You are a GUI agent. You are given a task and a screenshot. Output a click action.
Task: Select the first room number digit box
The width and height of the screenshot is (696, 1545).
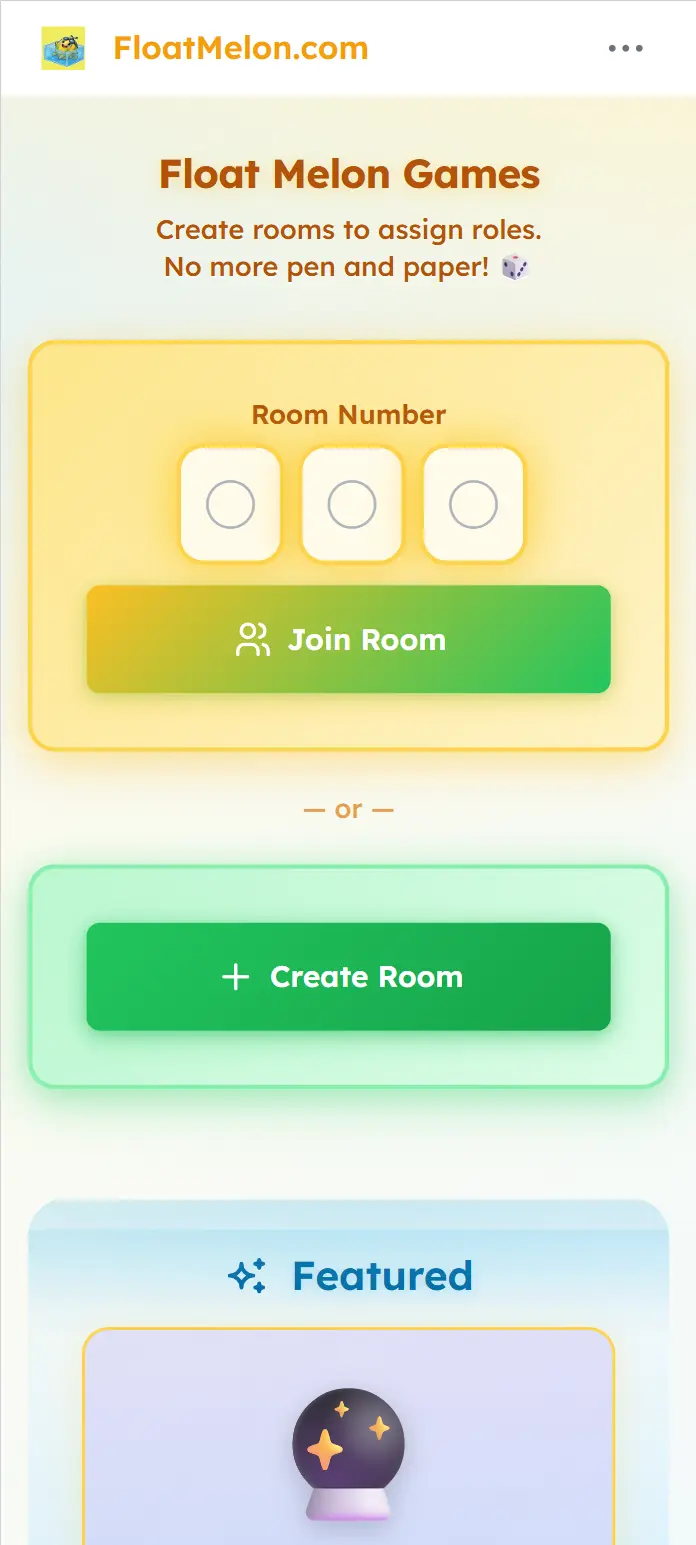click(230, 505)
